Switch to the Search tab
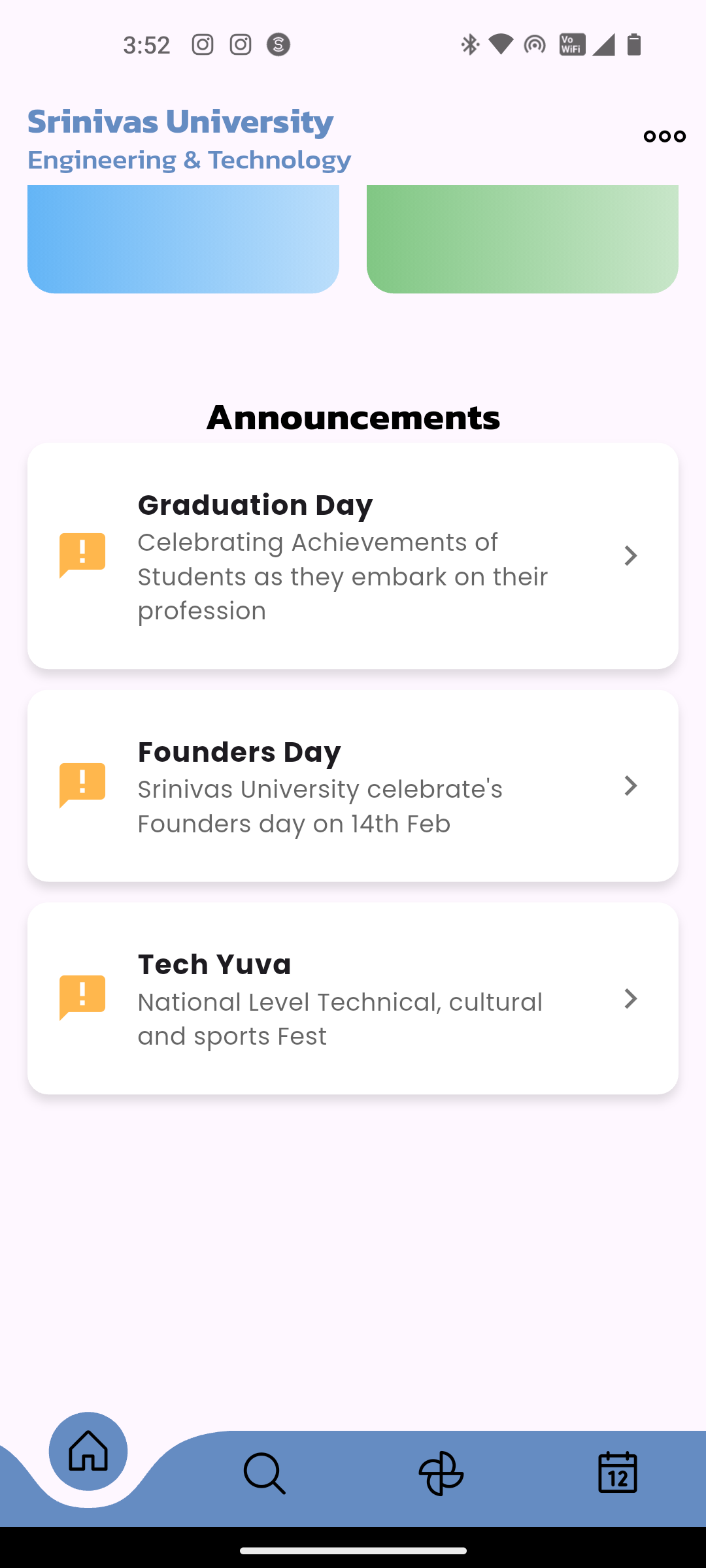Viewport: 706px width, 1568px height. coord(265,1473)
